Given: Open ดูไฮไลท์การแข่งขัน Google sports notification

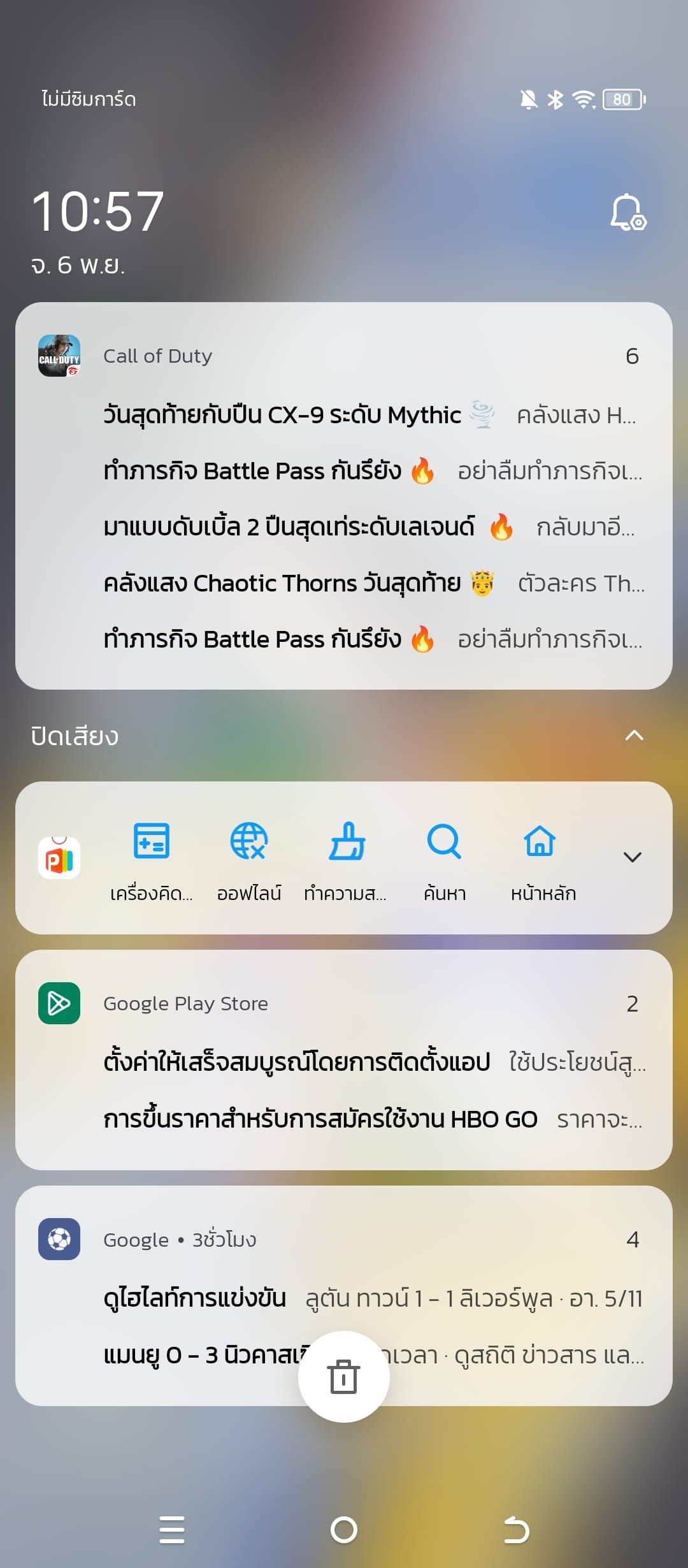Looking at the screenshot, I should (x=373, y=1299).
